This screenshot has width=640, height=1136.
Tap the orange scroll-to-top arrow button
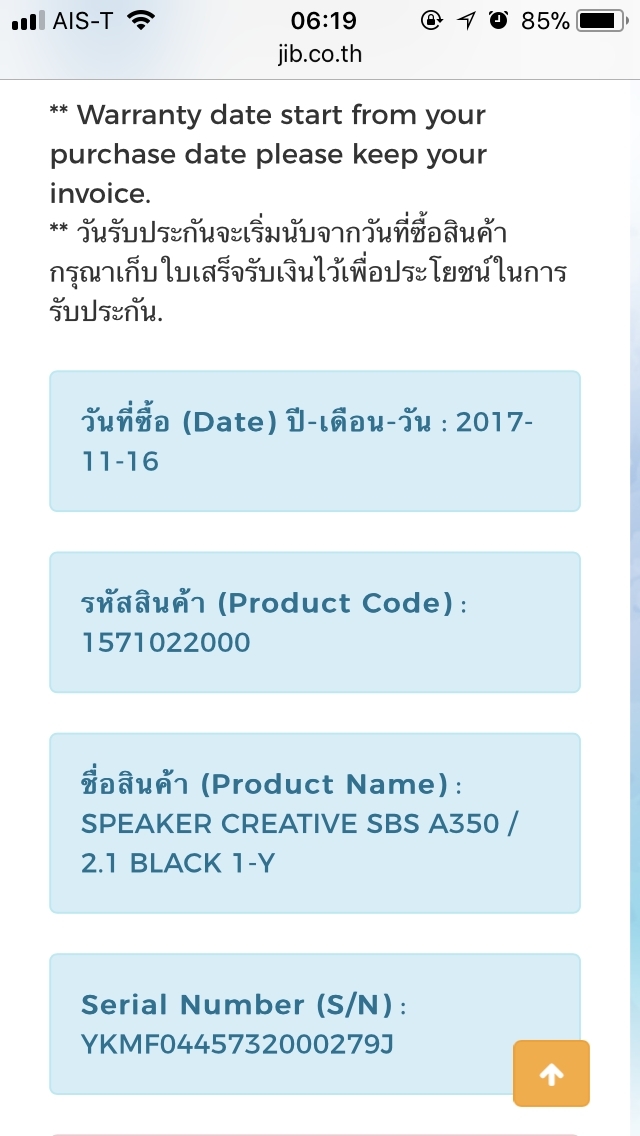[x=551, y=1074]
